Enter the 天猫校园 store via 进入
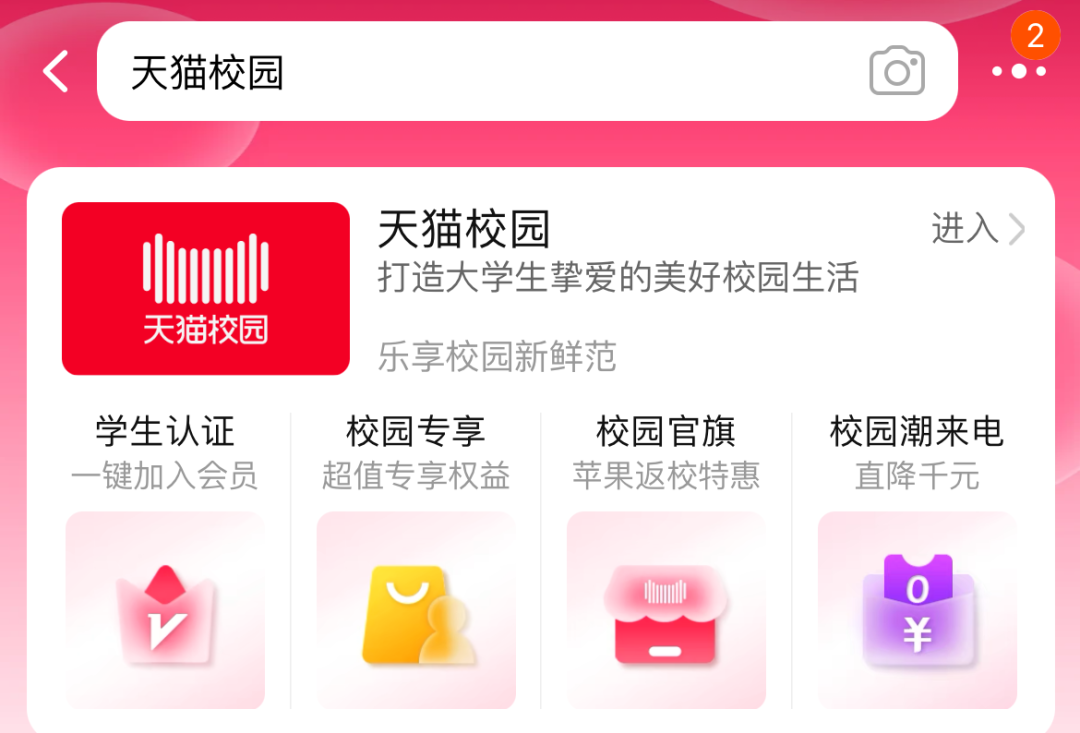This screenshot has width=1080, height=733. coord(978,229)
